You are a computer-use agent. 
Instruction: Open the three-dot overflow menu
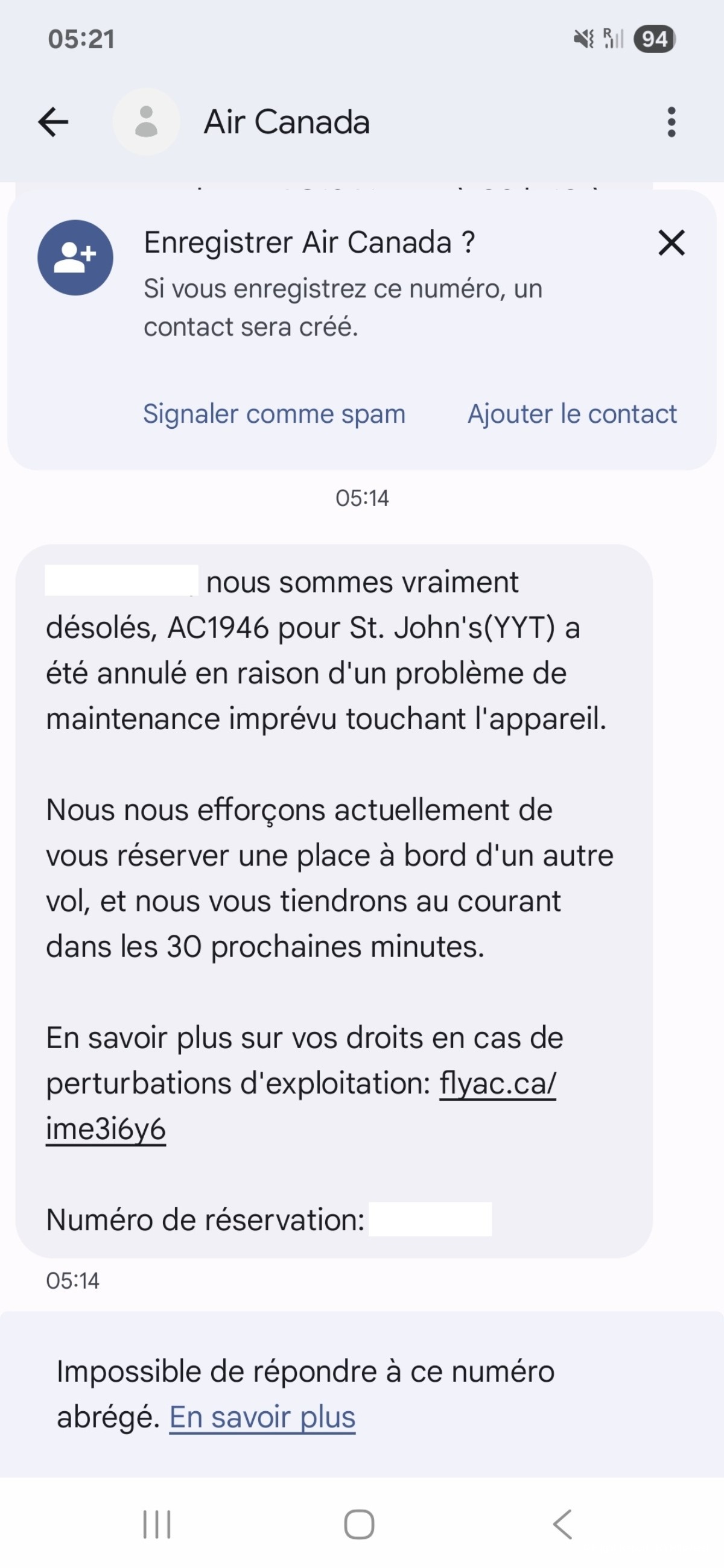point(671,122)
